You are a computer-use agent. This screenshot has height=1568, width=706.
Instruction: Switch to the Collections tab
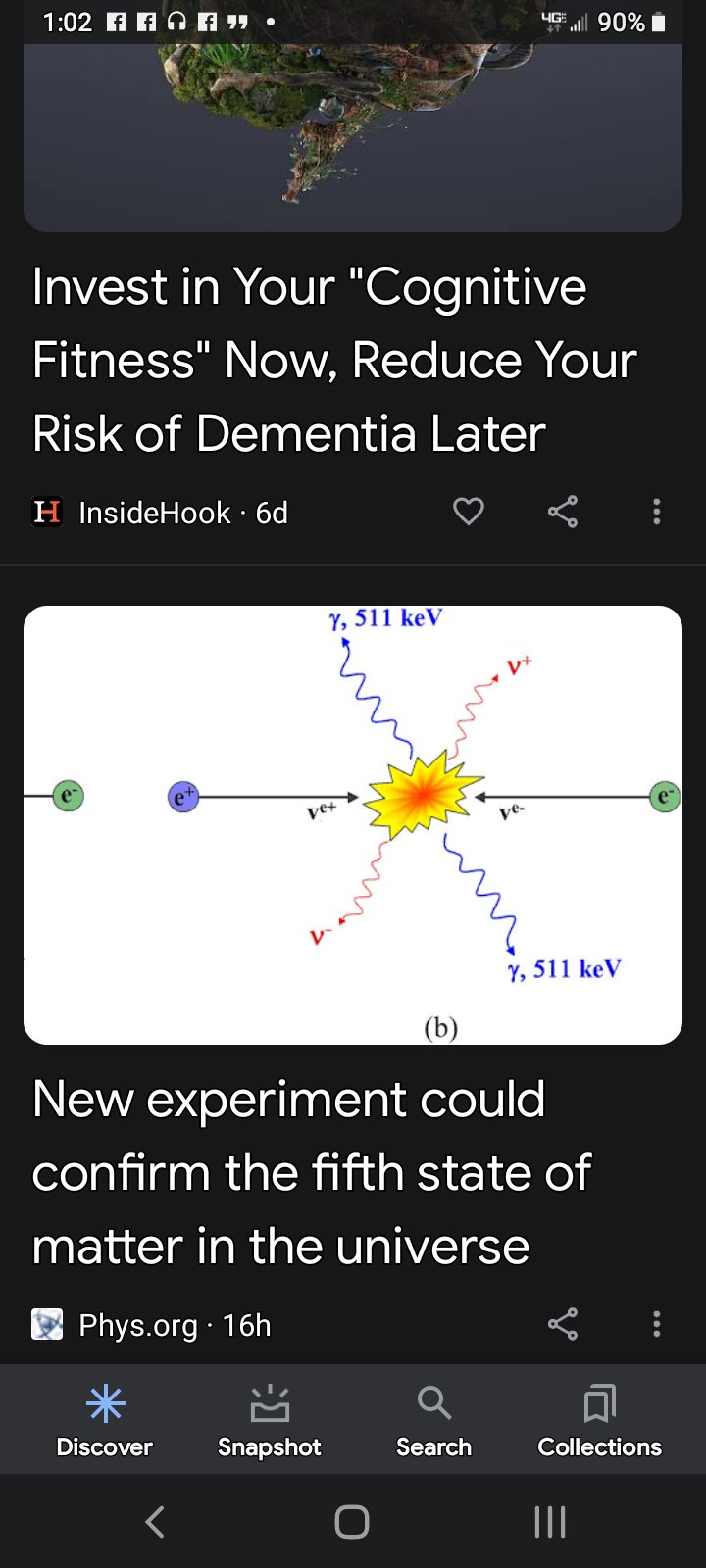point(599,1420)
